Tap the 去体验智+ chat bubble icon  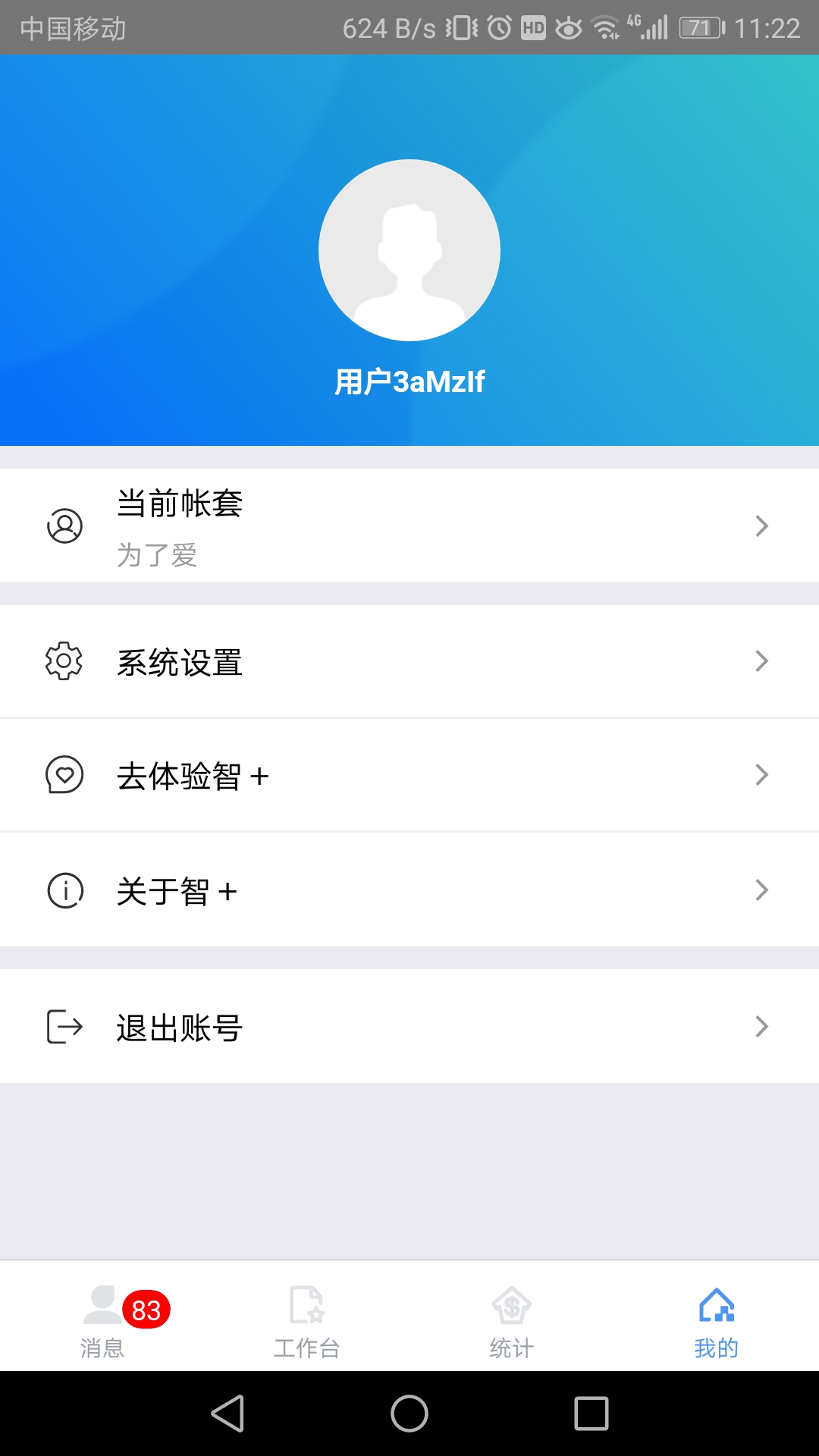point(64,774)
